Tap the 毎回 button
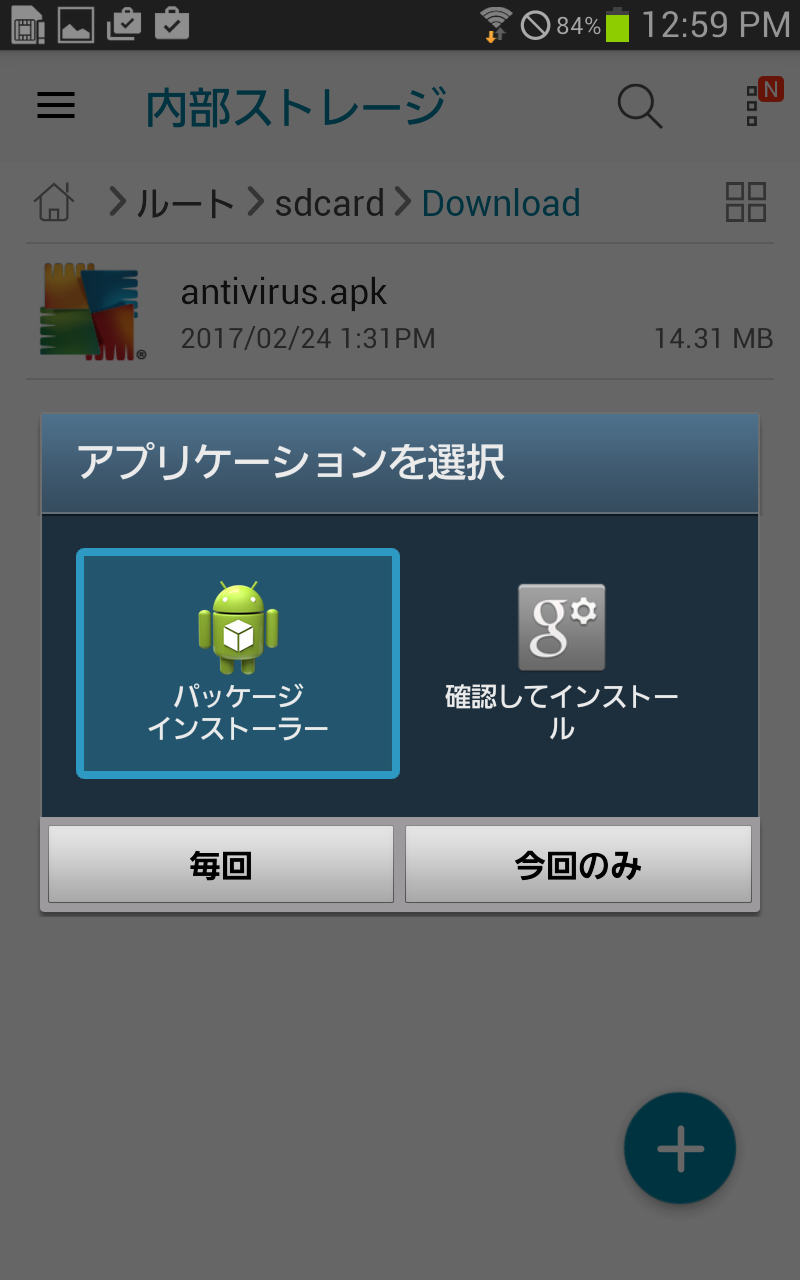The height and width of the screenshot is (1280, 800). point(221,865)
